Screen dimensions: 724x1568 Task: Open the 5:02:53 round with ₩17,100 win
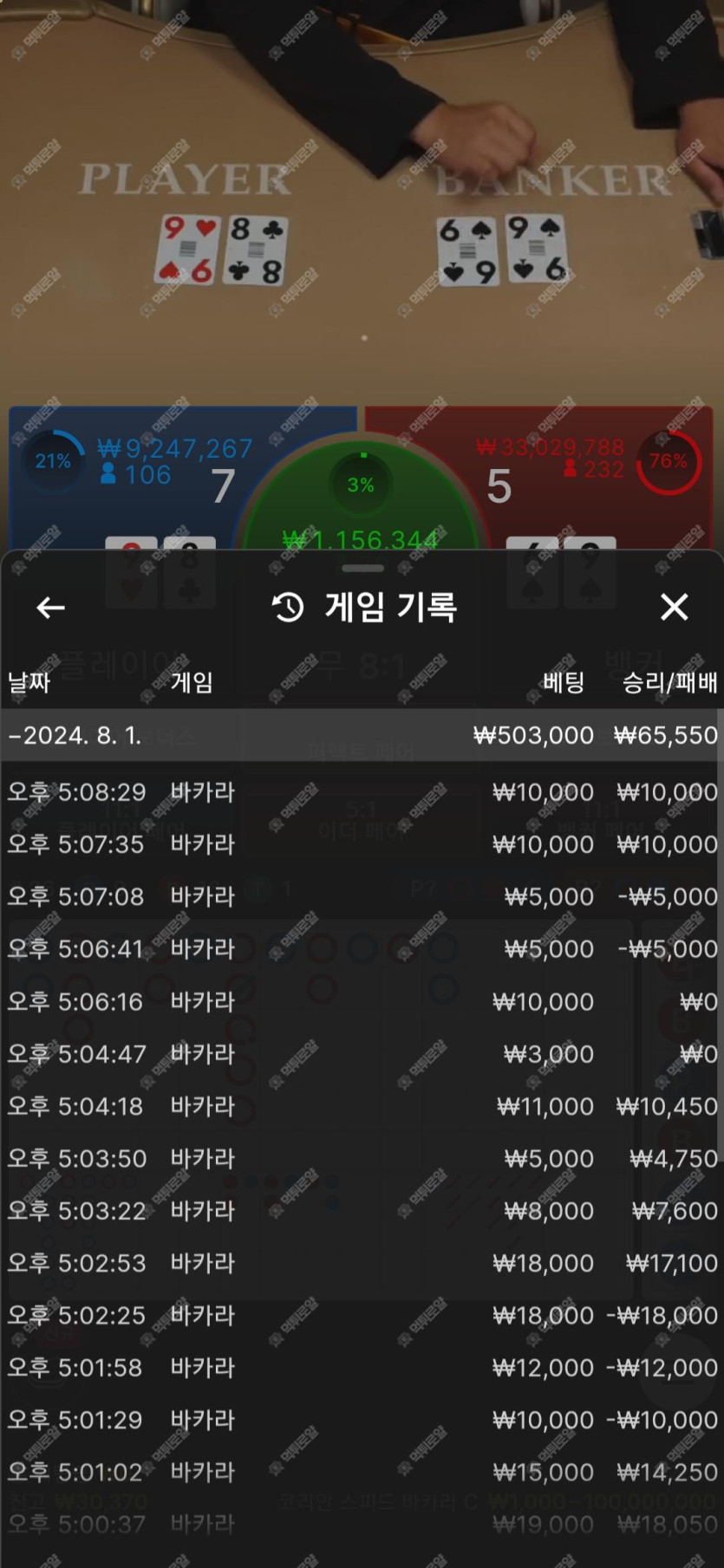pyautogui.click(x=362, y=1263)
